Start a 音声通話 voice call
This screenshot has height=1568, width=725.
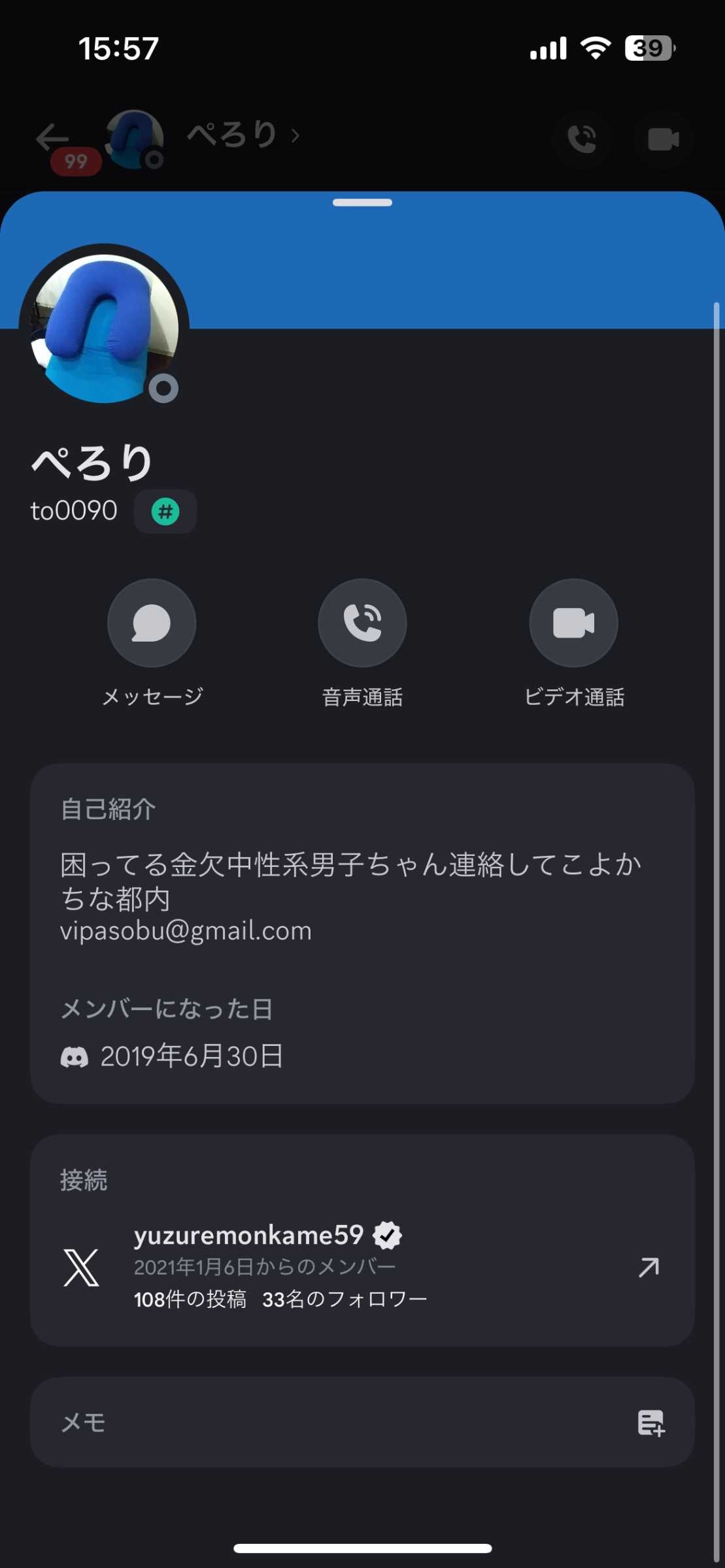click(x=362, y=623)
